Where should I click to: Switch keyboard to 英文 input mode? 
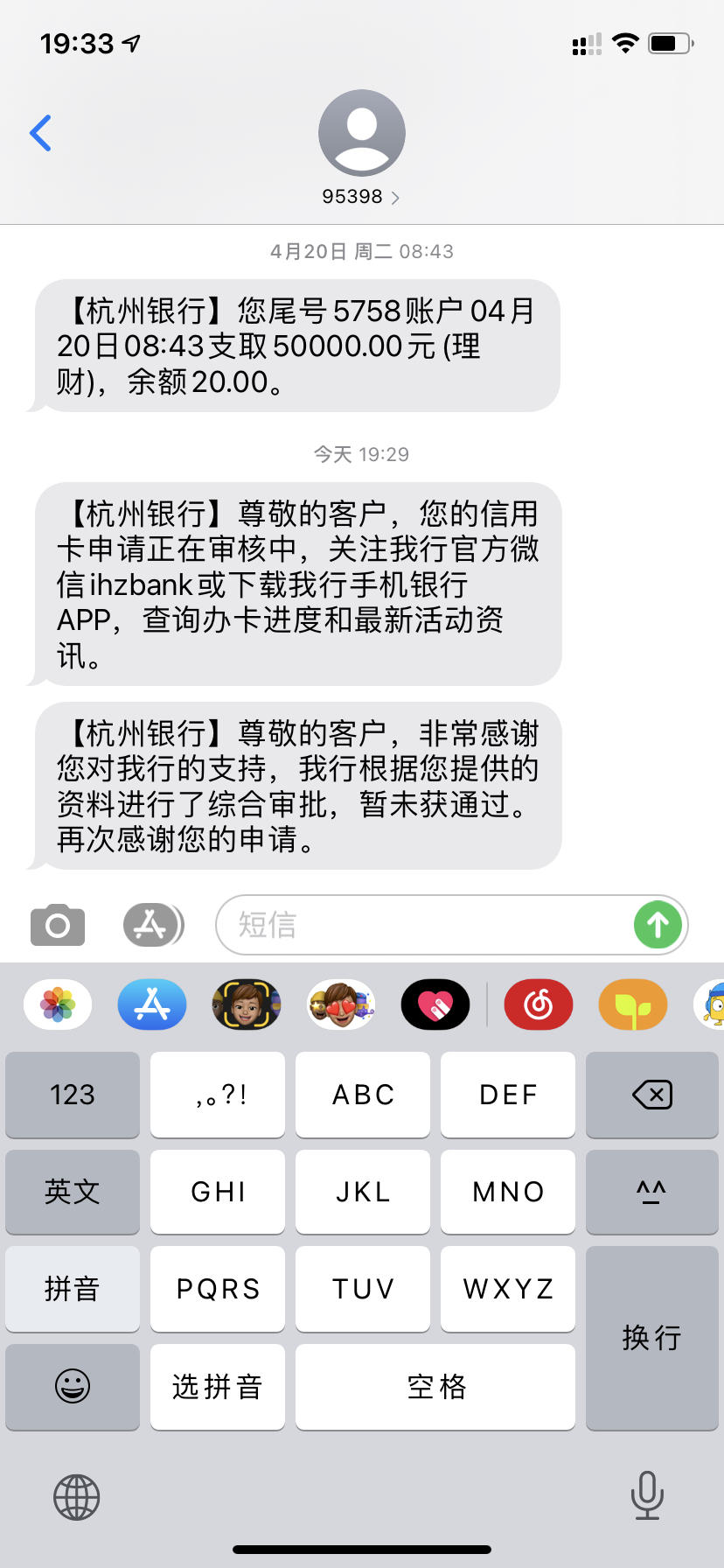[x=72, y=1192]
